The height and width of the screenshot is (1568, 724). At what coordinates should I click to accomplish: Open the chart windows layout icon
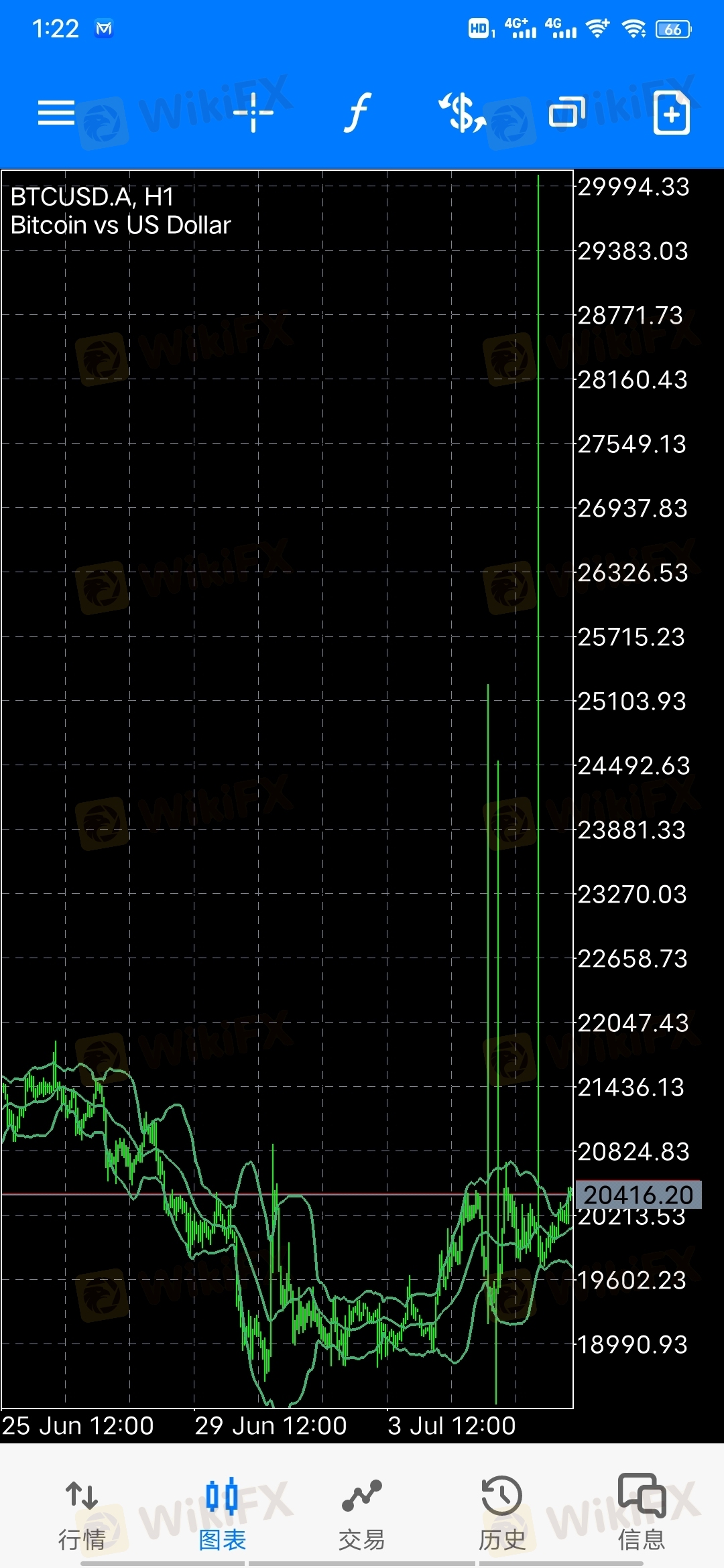tap(567, 111)
